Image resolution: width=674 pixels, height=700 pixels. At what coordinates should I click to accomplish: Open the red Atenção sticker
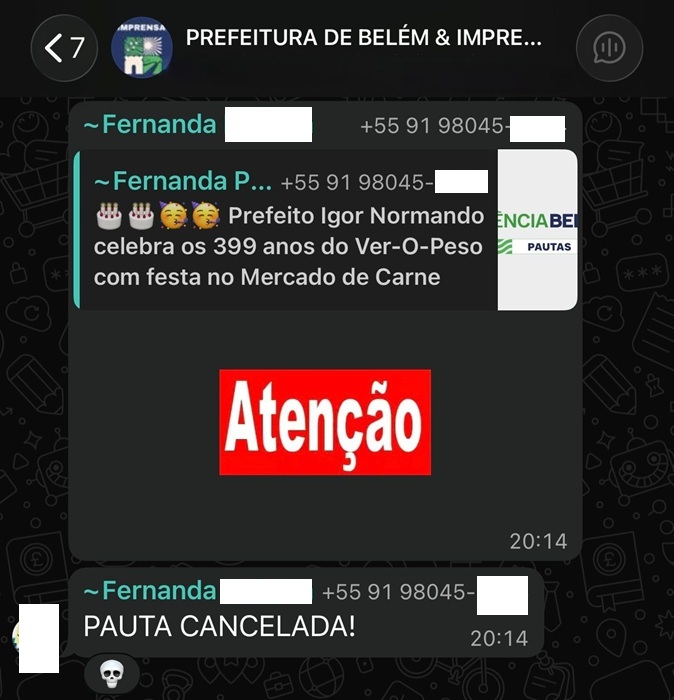click(325, 422)
